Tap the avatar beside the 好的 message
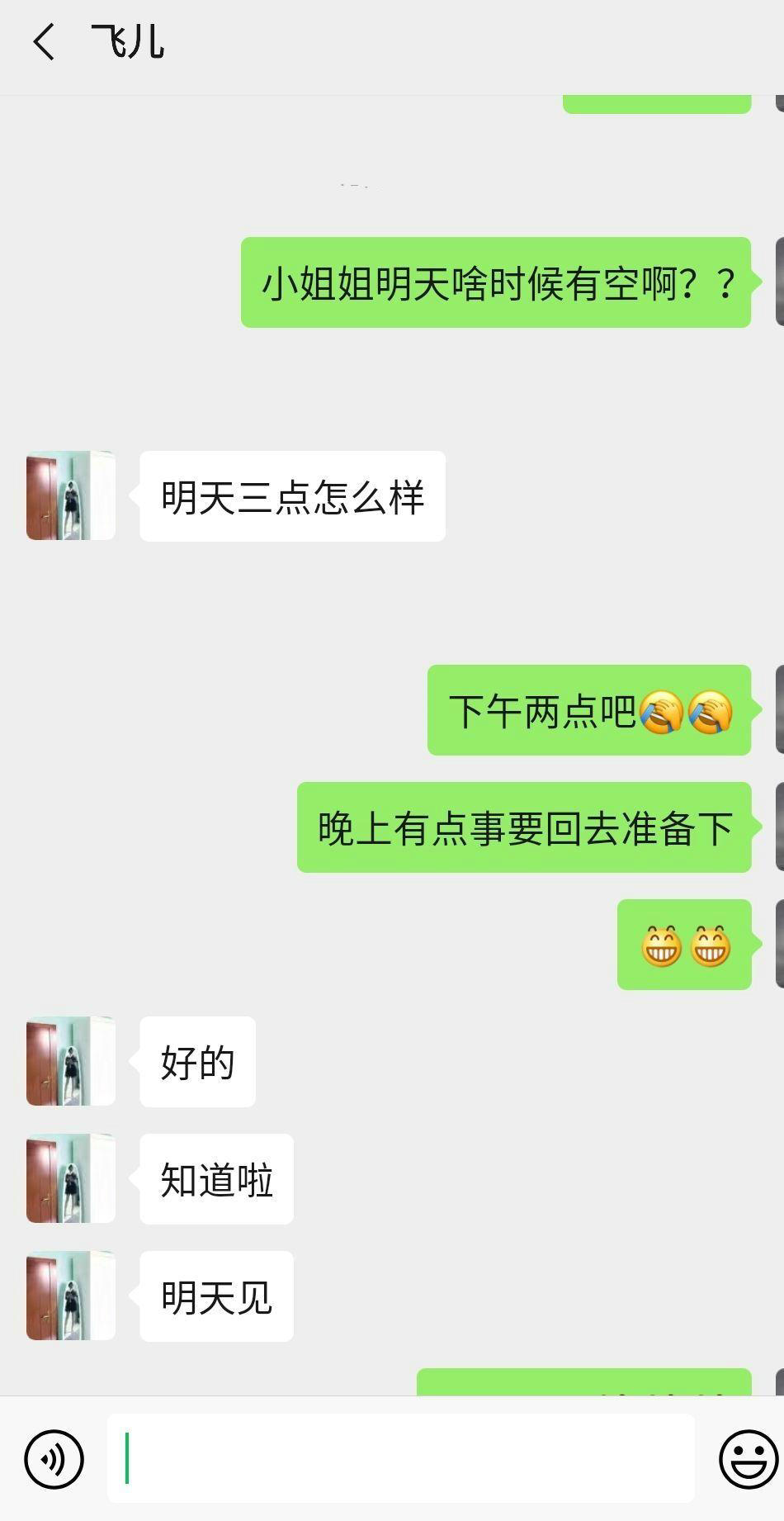The width and height of the screenshot is (784, 1521). coord(69,1062)
